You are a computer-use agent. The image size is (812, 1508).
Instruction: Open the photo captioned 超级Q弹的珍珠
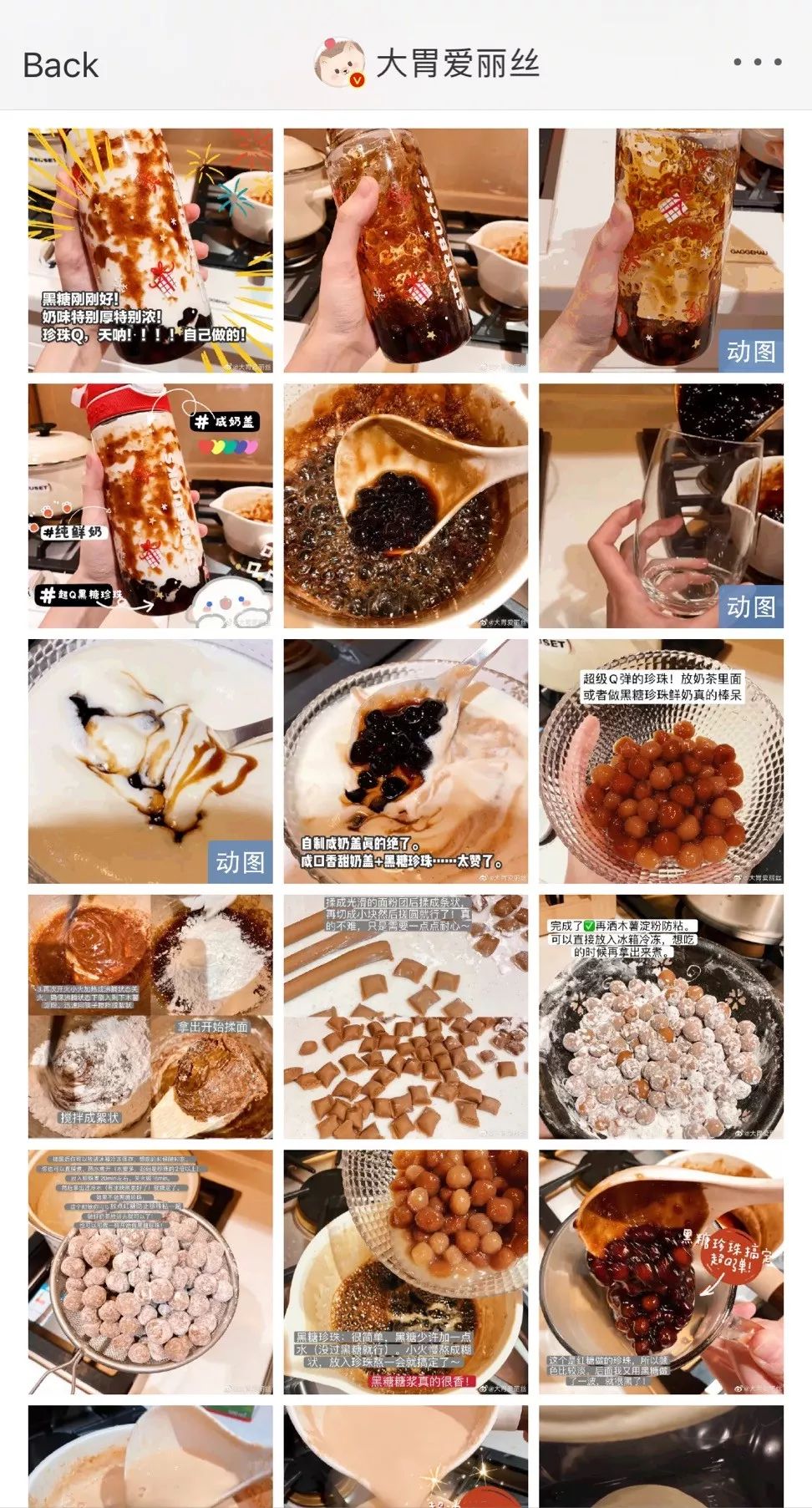[x=661, y=761]
